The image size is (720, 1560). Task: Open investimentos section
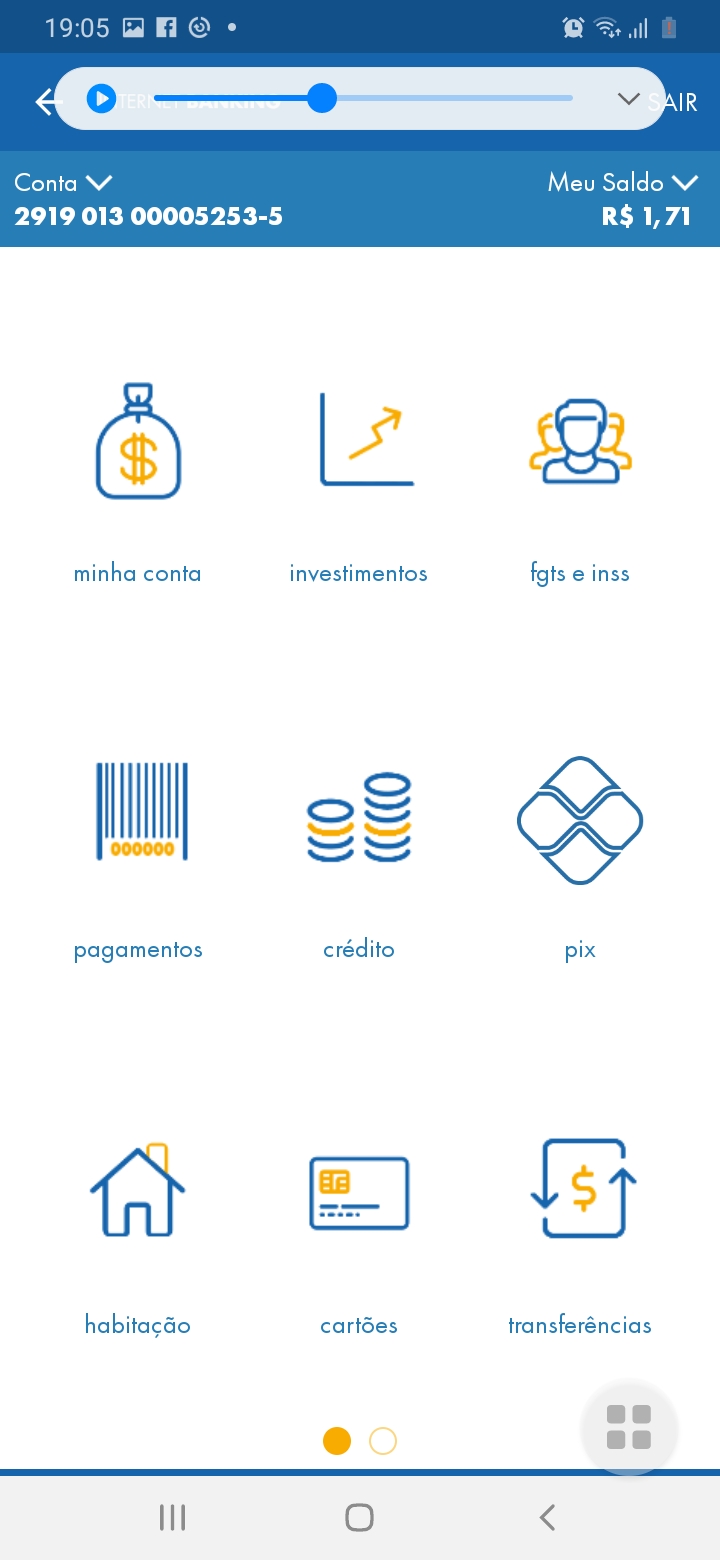point(359,482)
